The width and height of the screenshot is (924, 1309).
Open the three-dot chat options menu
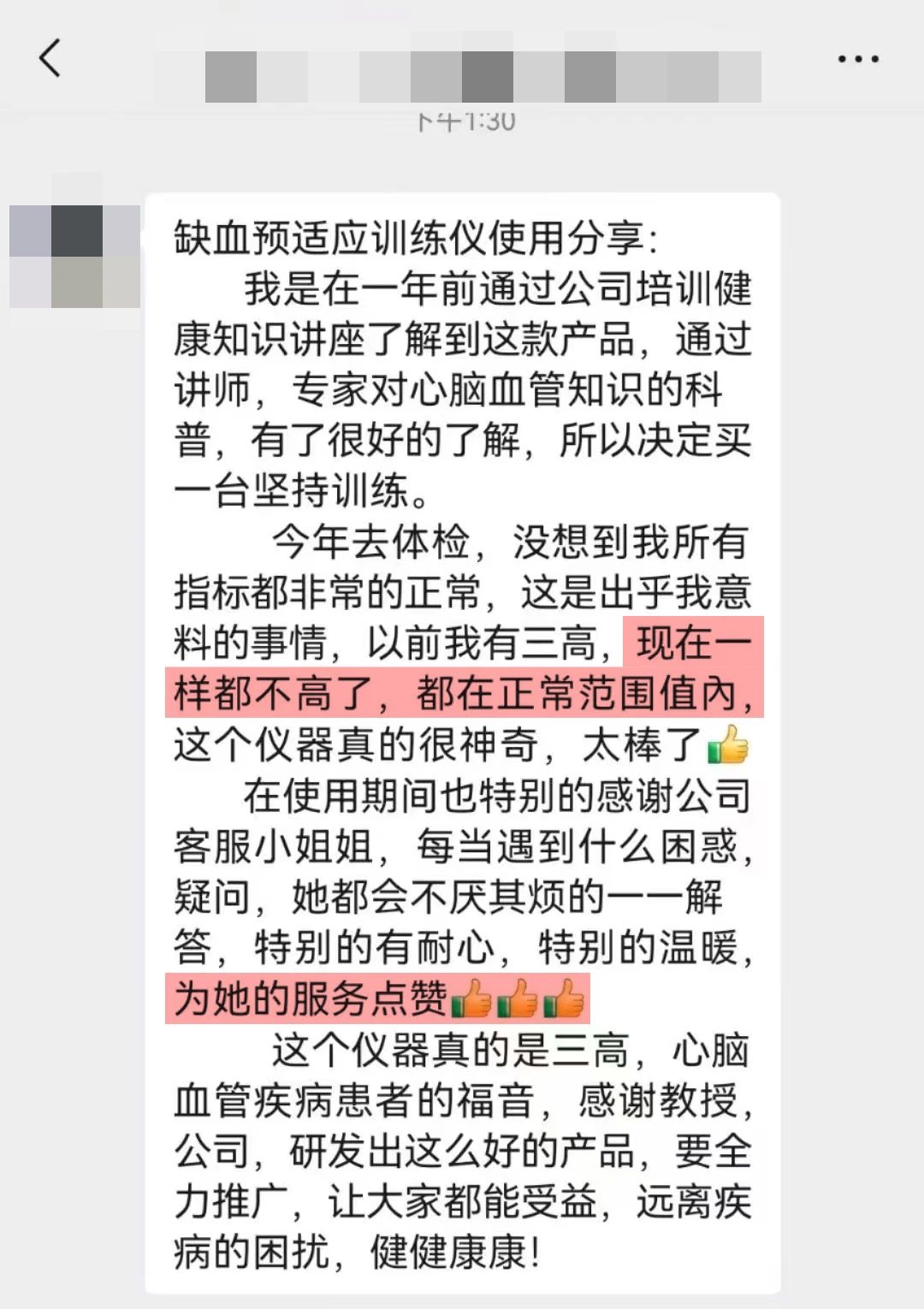click(857, 59)
